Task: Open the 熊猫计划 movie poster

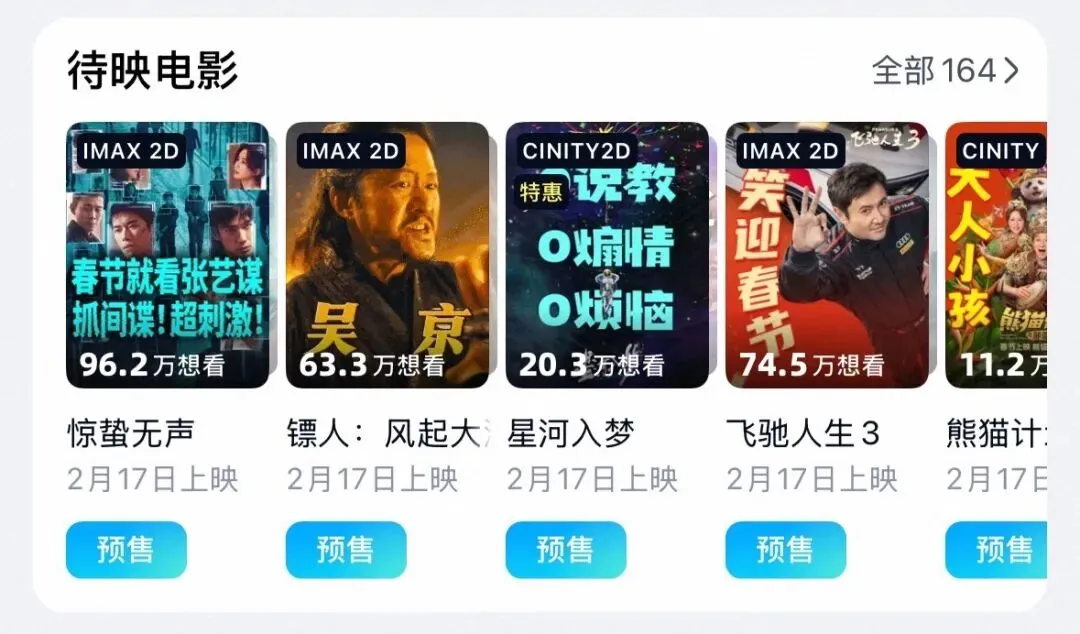Action: 996,255
